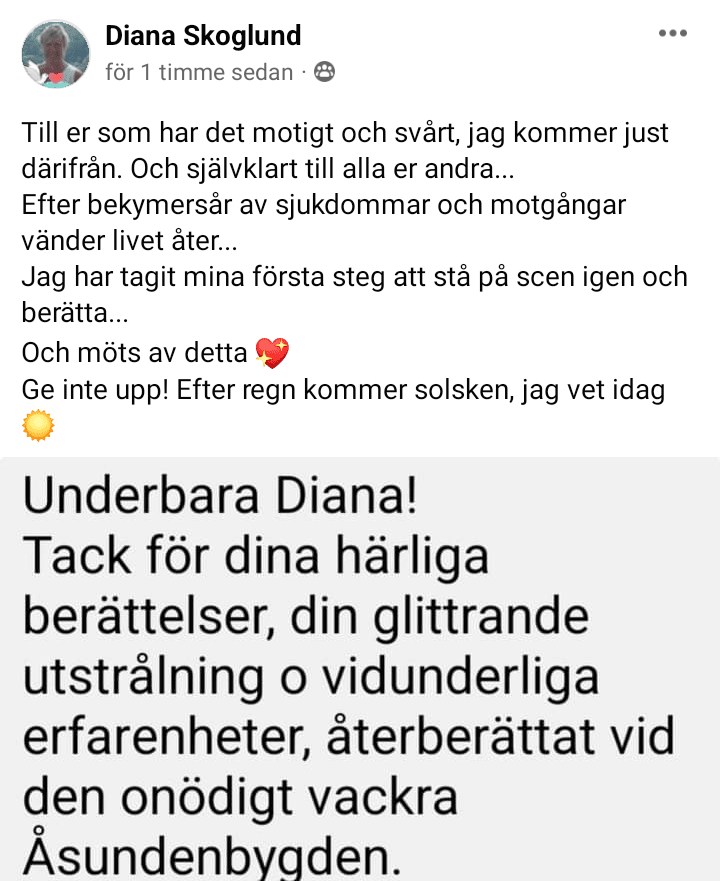This screenshot has height=881, width=720.
Task: Open the attached 'Underbara Diana!' message image
Action: (360, 670)
